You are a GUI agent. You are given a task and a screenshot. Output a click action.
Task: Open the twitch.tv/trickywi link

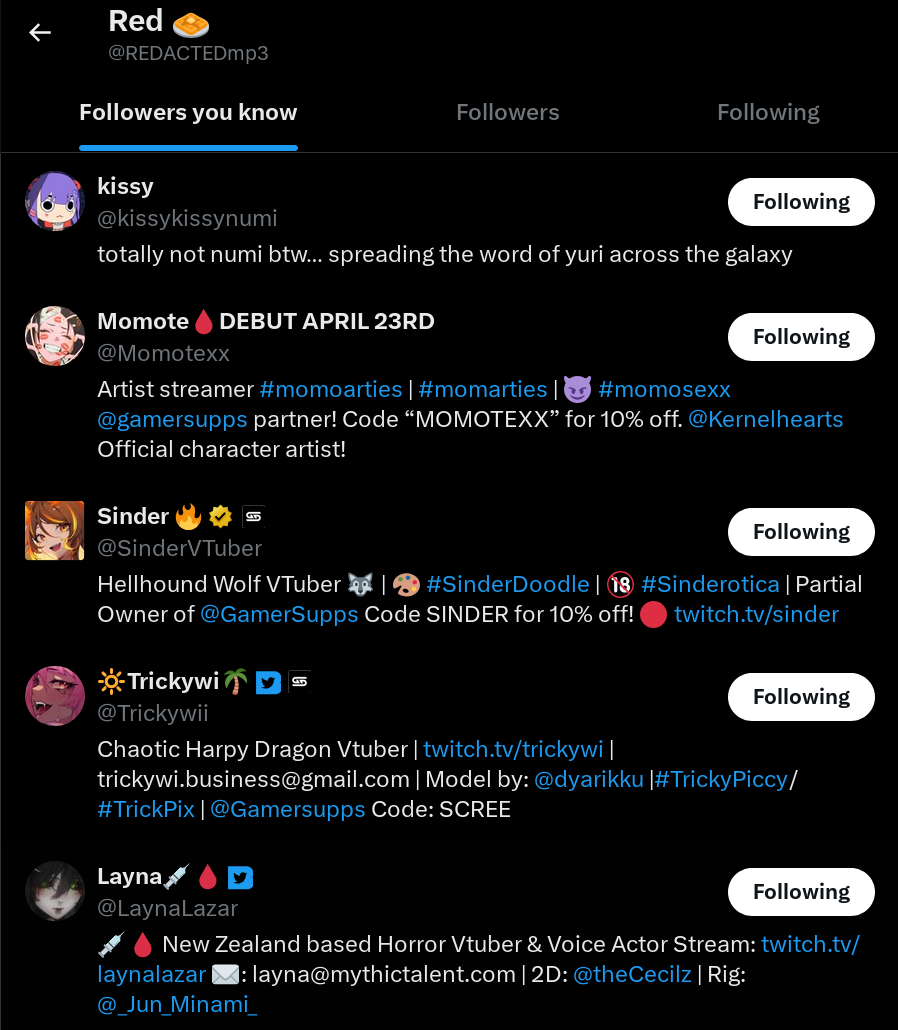513,749
